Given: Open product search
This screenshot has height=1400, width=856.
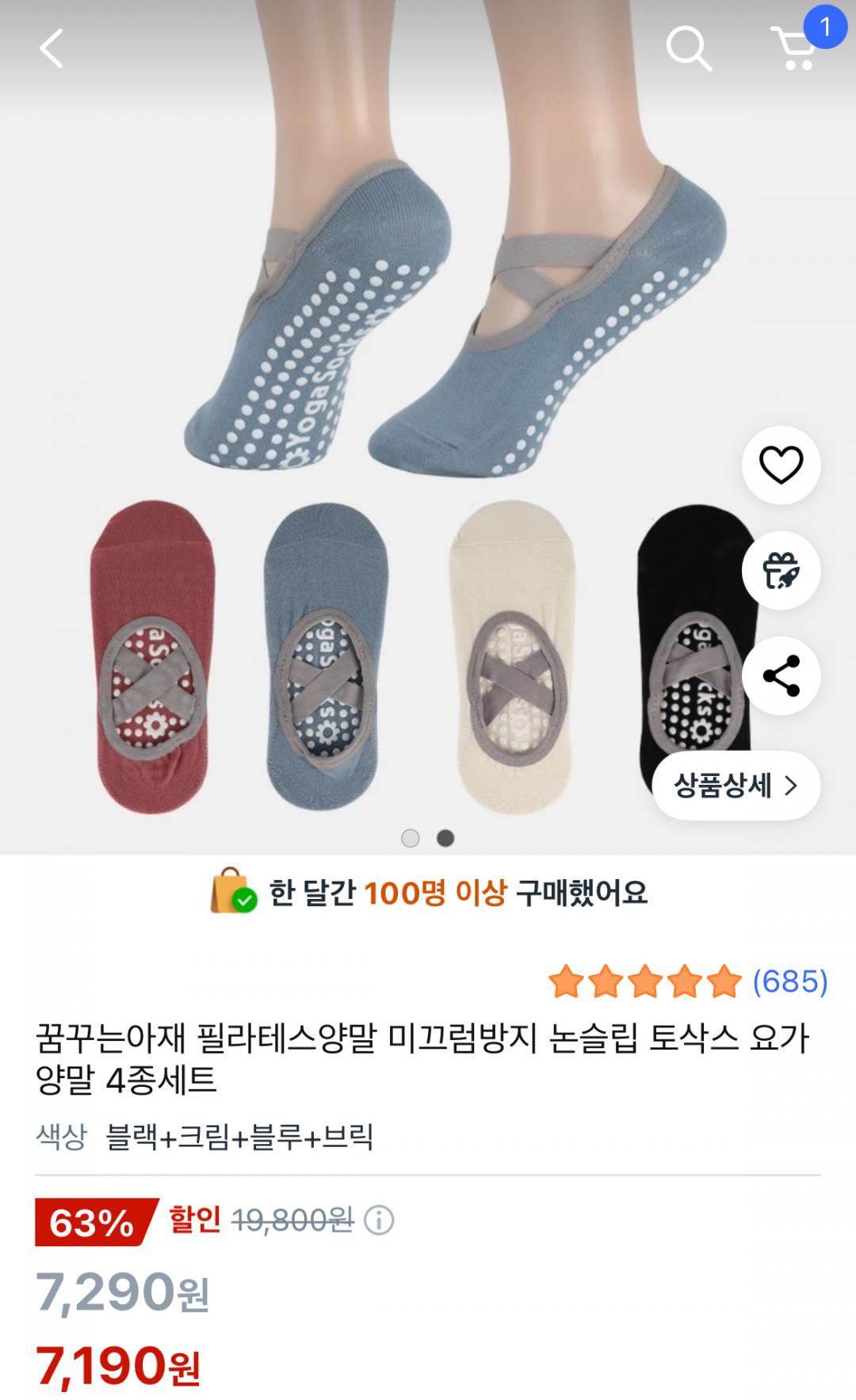Looking at the screenshot, I should coord(688,49).
